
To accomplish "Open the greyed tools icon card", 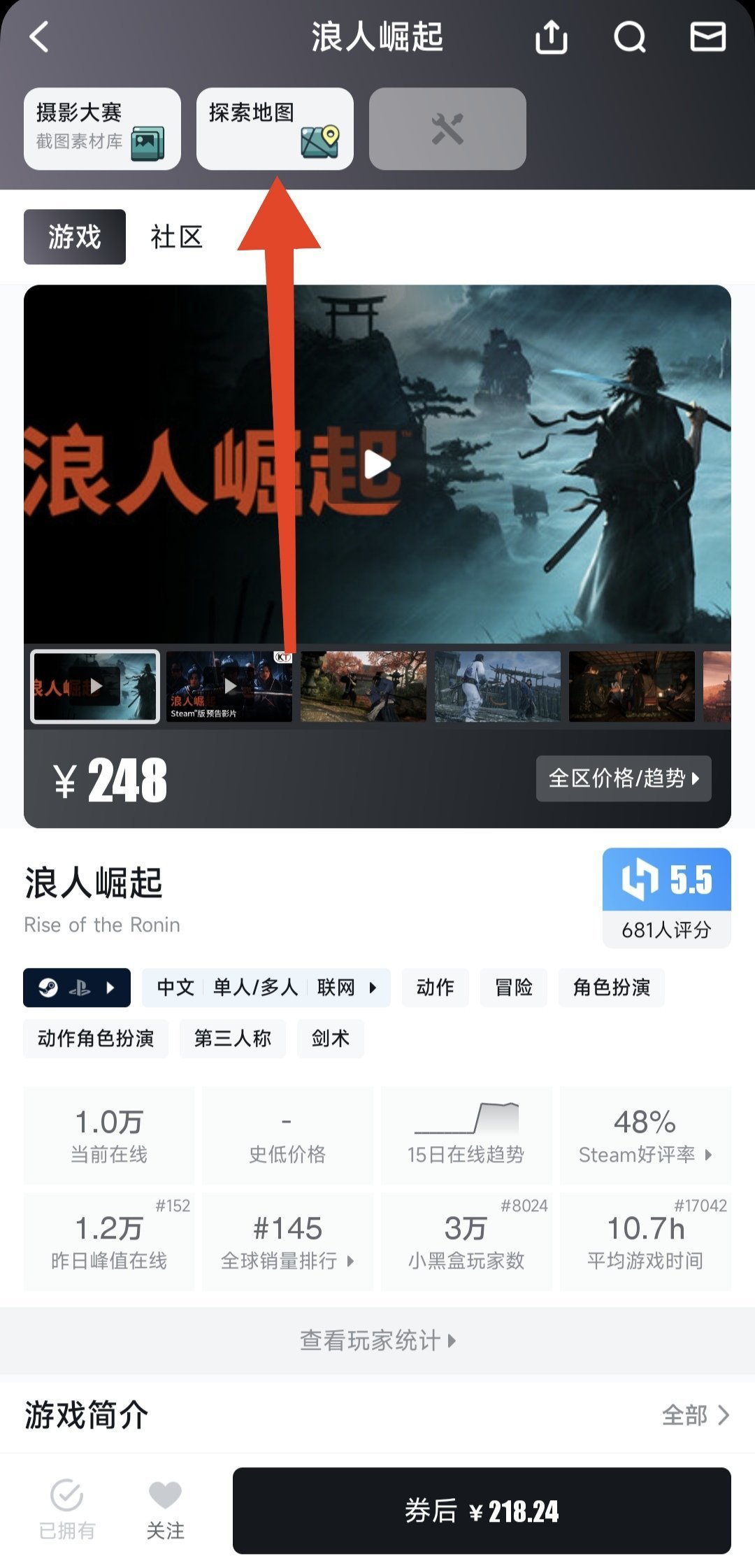I will tap(447, 129).
